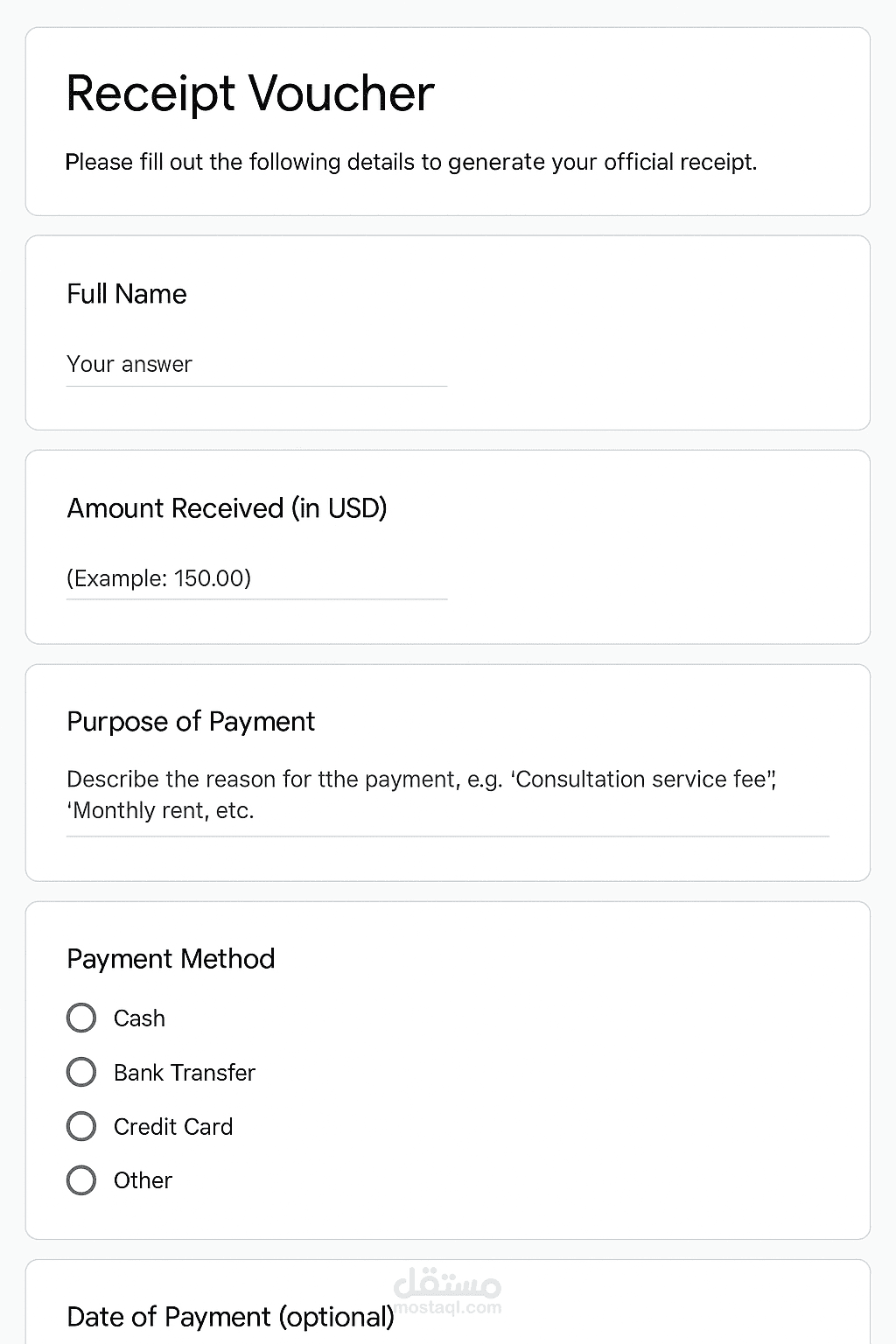The width and height of the screenshot is (896, 1344).
Task: Click the Purpose of Payment helper text
Action: click(x=420, y=794)
